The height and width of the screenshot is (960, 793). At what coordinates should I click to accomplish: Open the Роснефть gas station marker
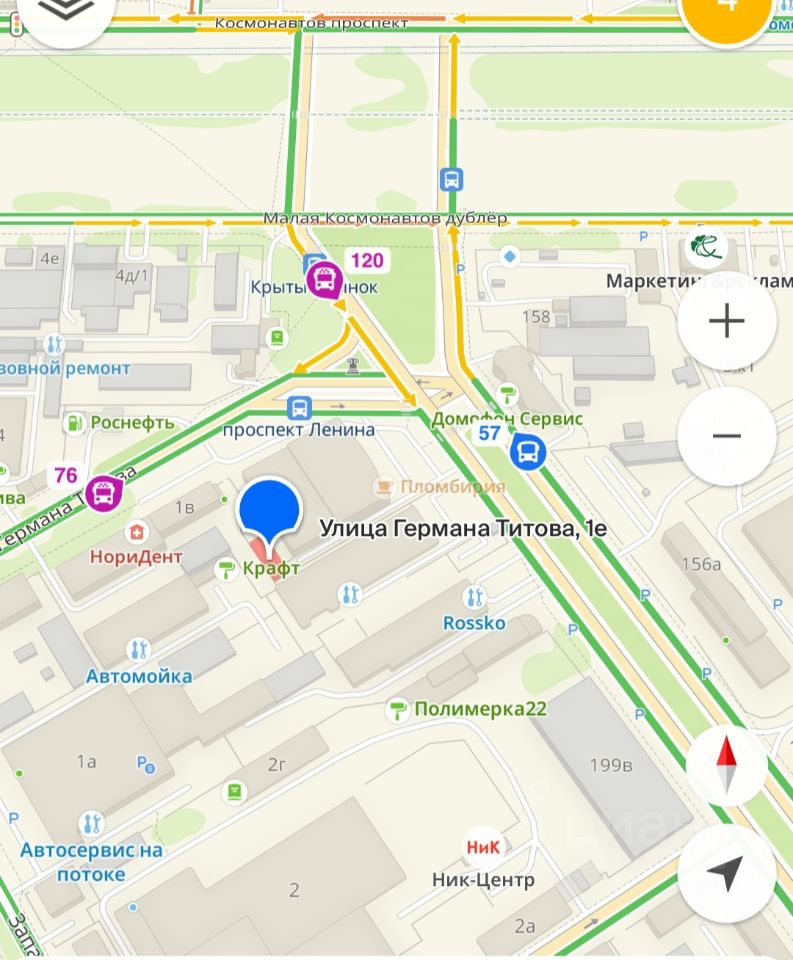click(x=74, y=423)
